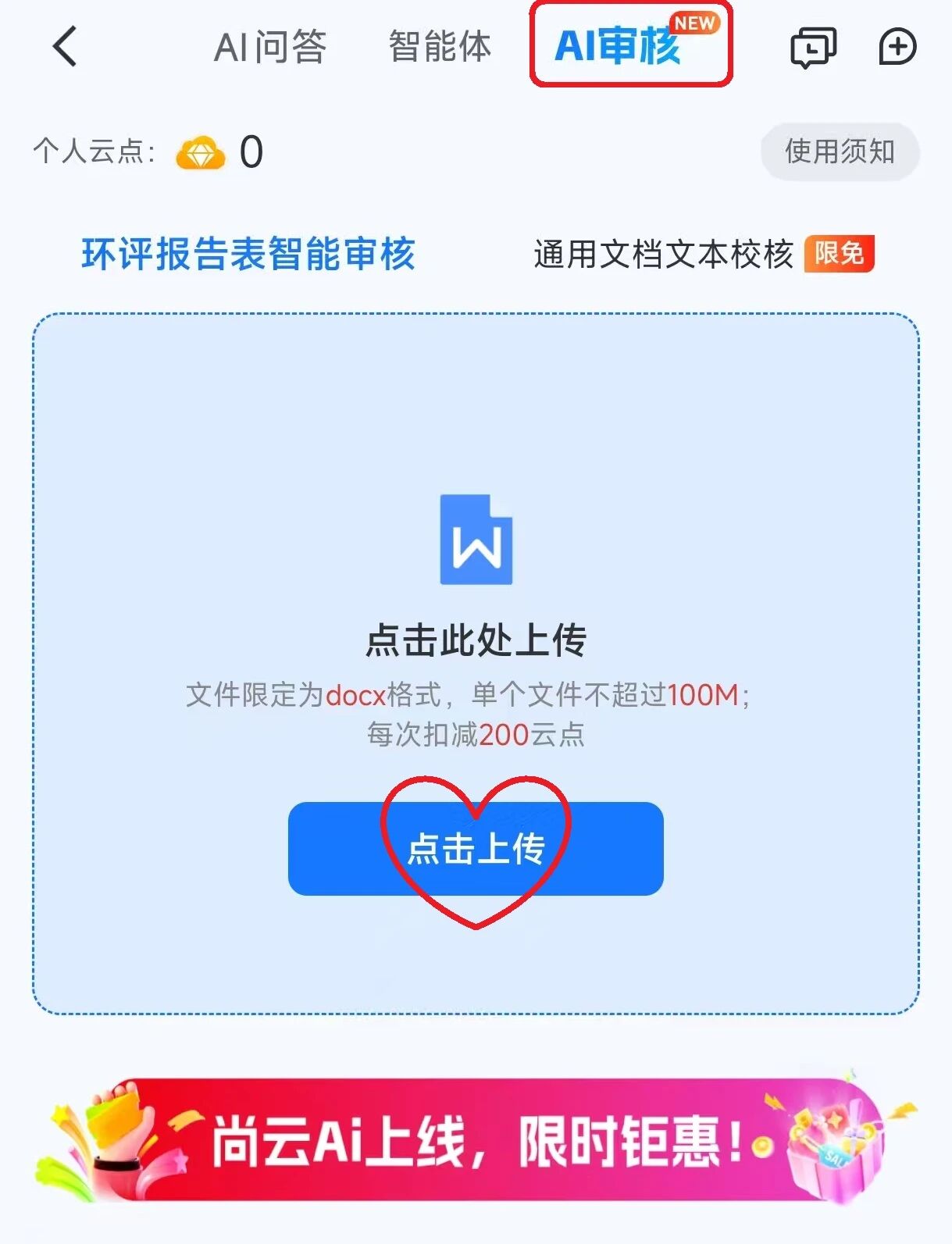The height and width of the screenshot is (1244, 952).
Task: Go back using the top-left arrow
Action: point(66,47)
